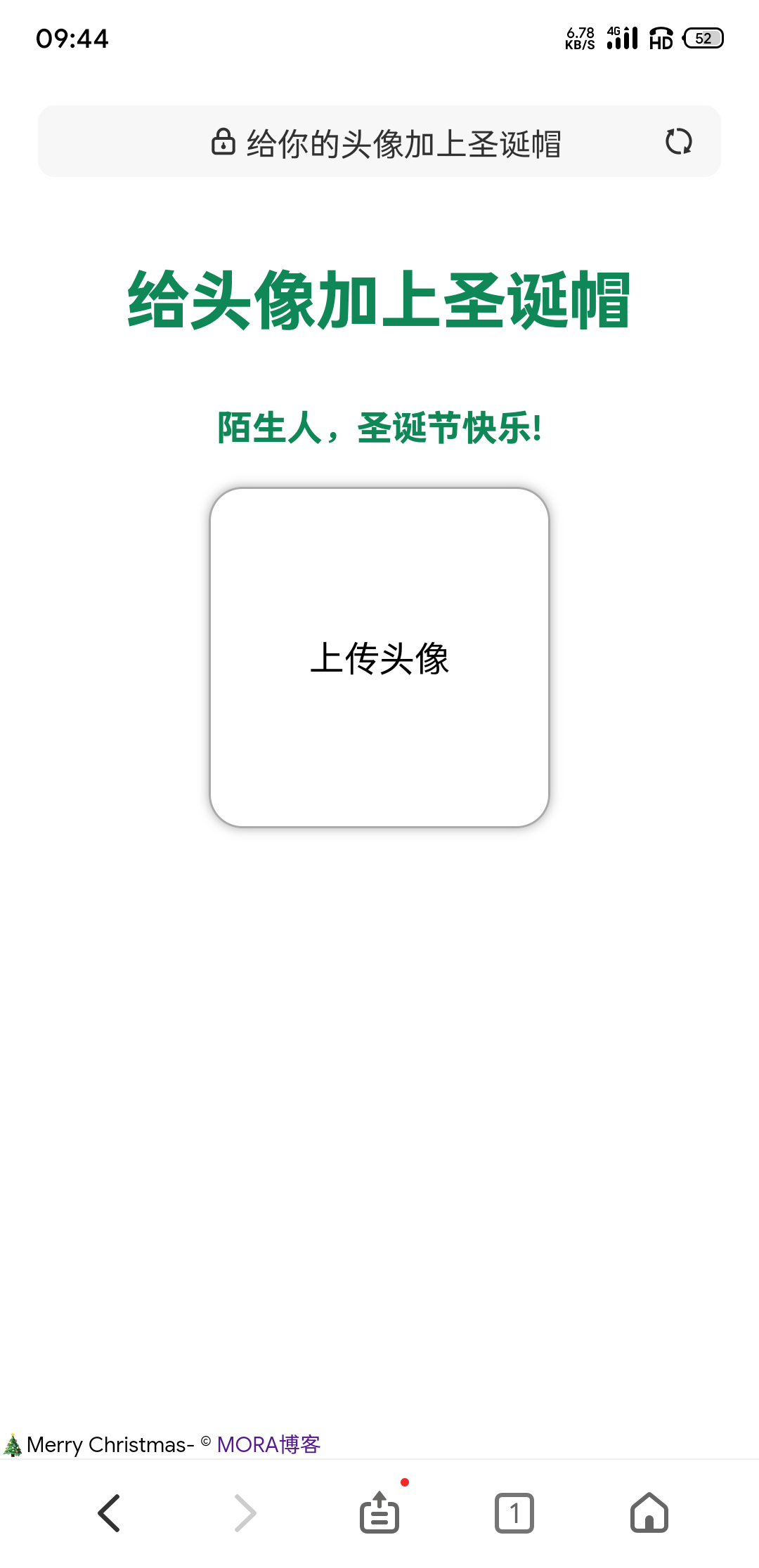Go back to the previous page
Screen dimensions: 759x1568
click(x=110, y=1513)
